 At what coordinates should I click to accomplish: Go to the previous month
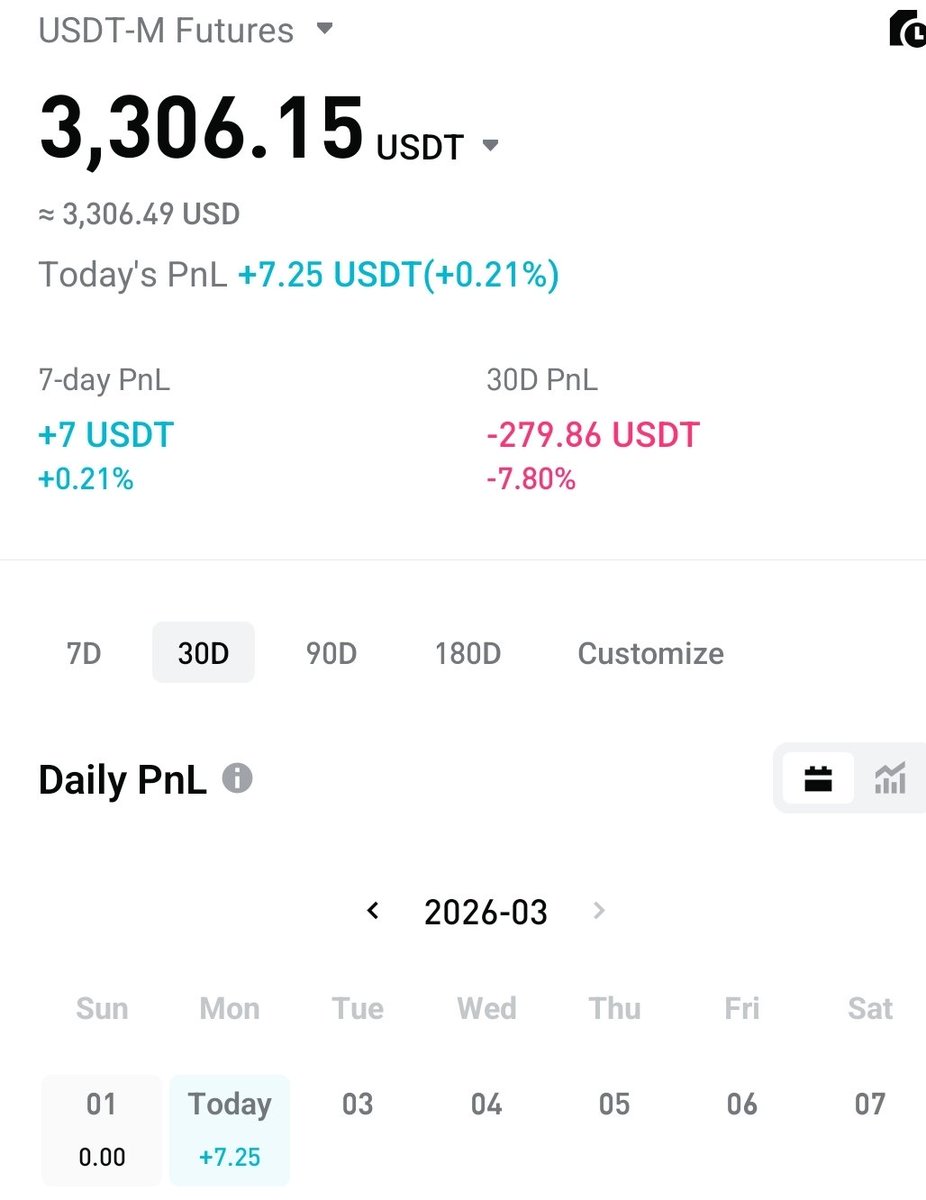pos(373,911)
